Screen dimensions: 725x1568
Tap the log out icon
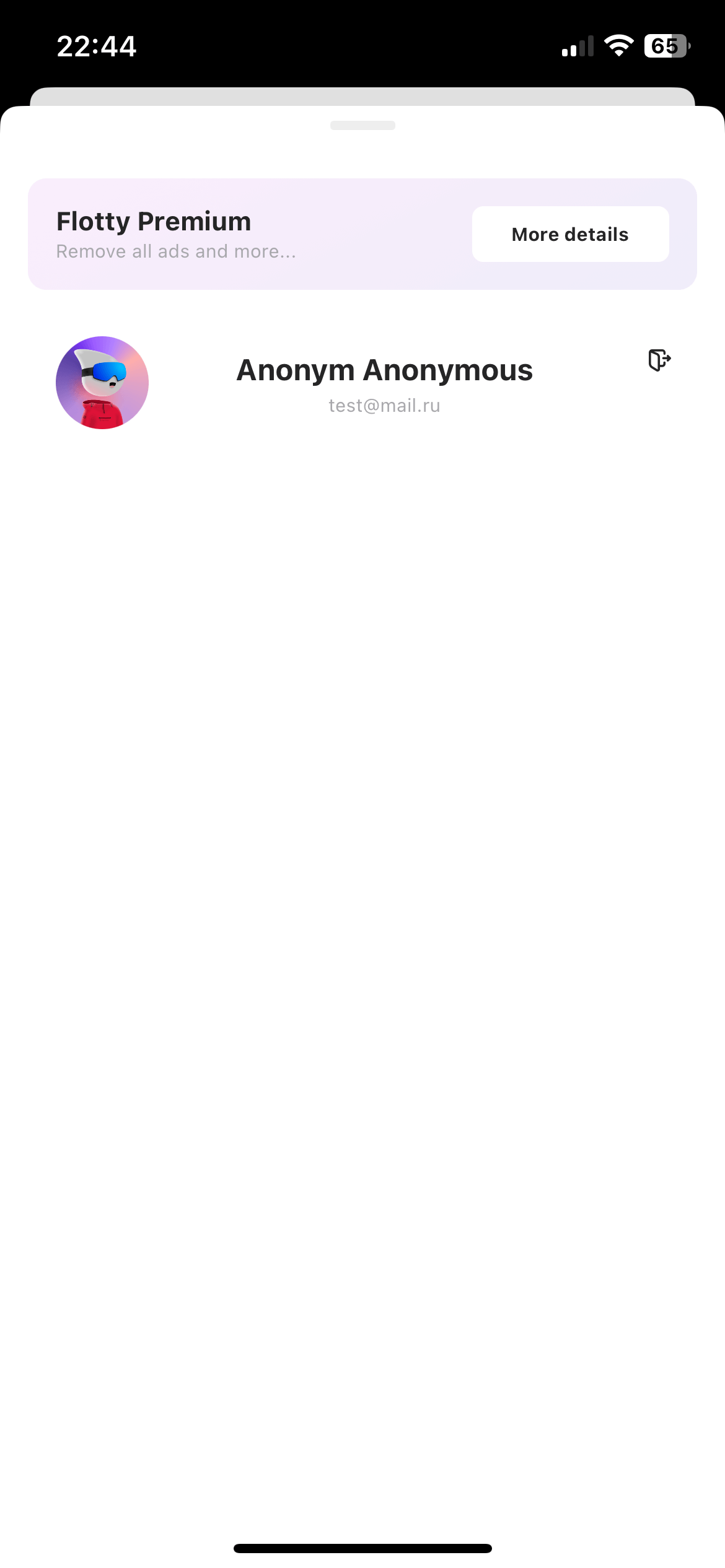pos(659,360)
